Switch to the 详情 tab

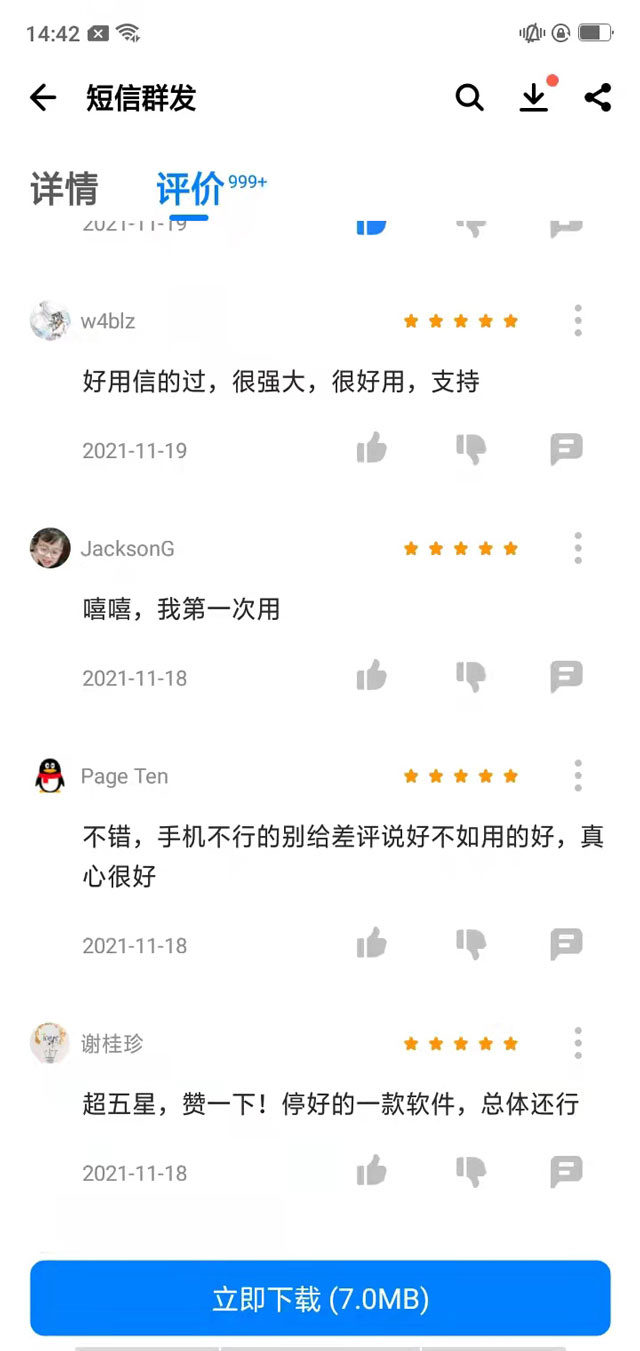(x=65, y=189)
